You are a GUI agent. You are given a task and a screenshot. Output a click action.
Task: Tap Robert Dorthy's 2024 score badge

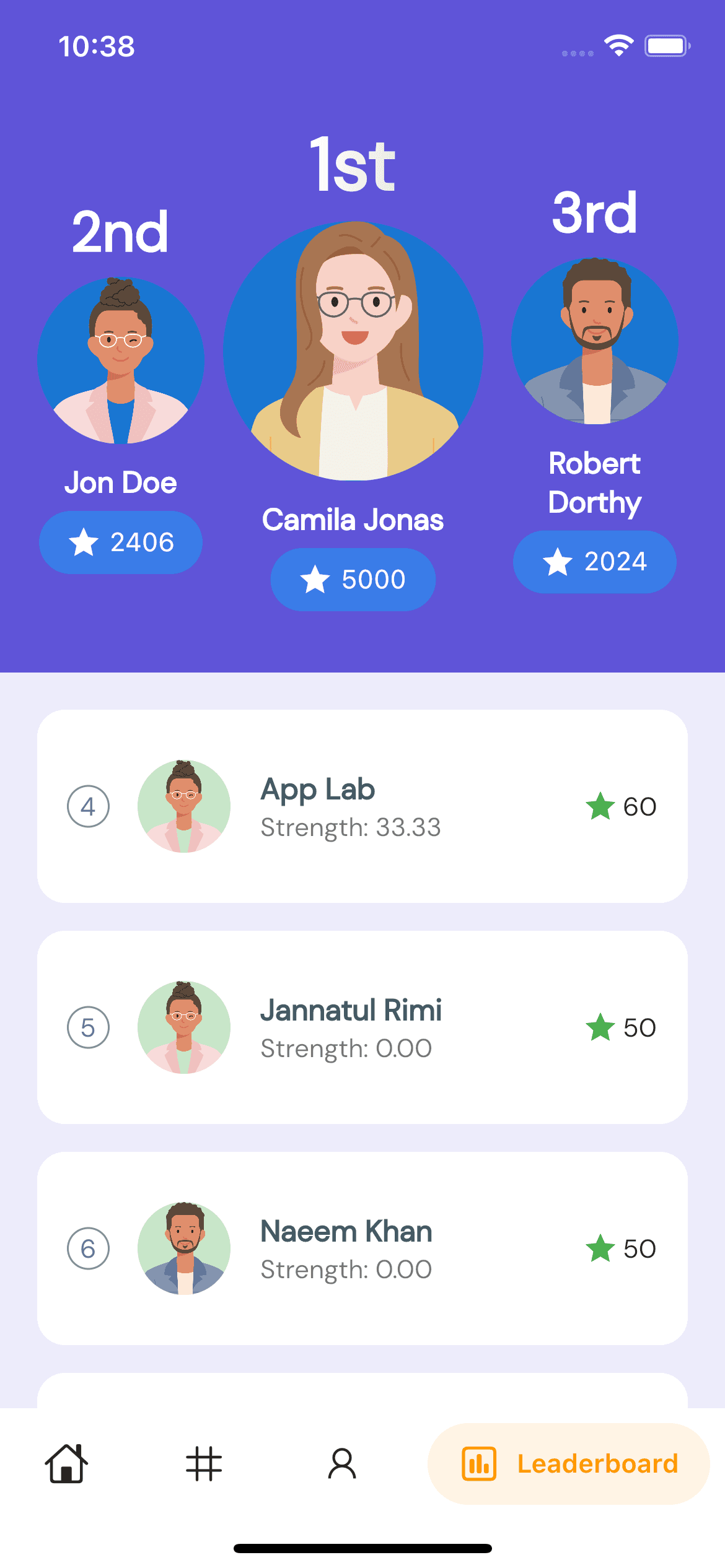tap(594, 562)
